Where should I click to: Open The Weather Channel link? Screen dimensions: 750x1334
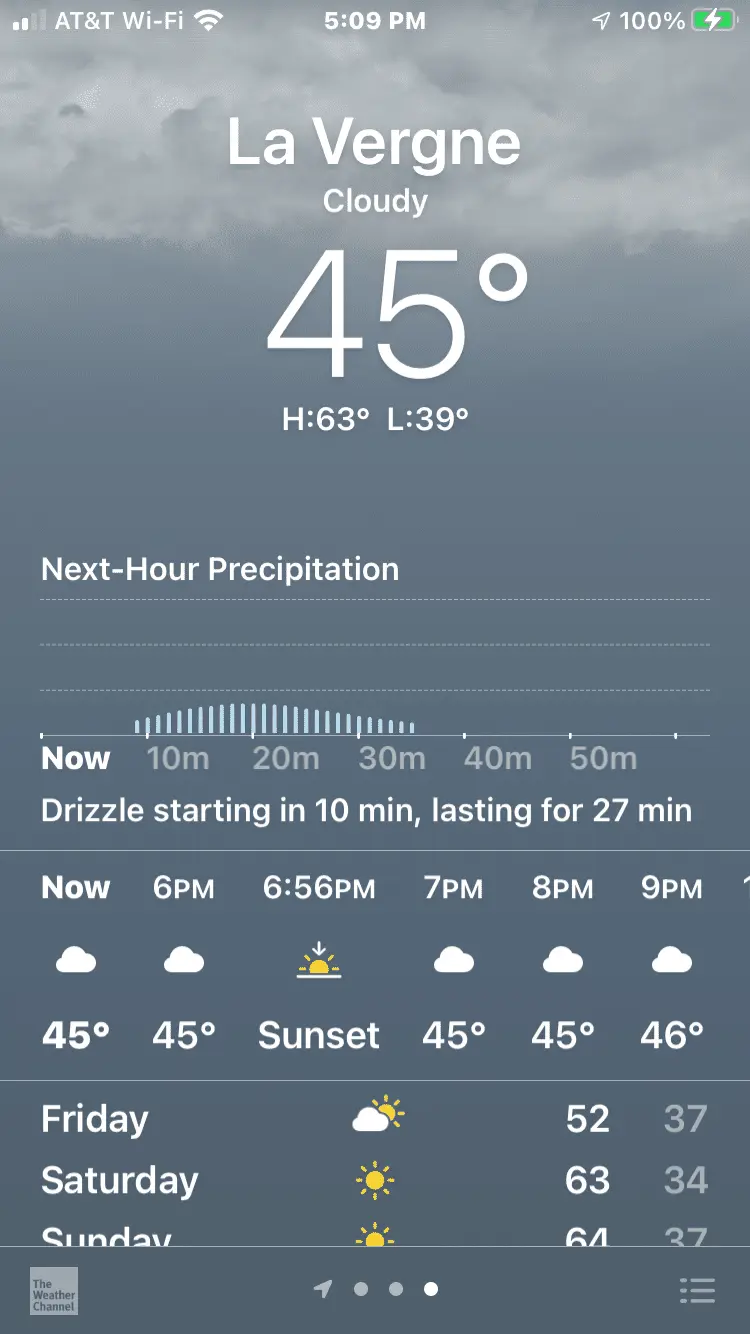53,1290
